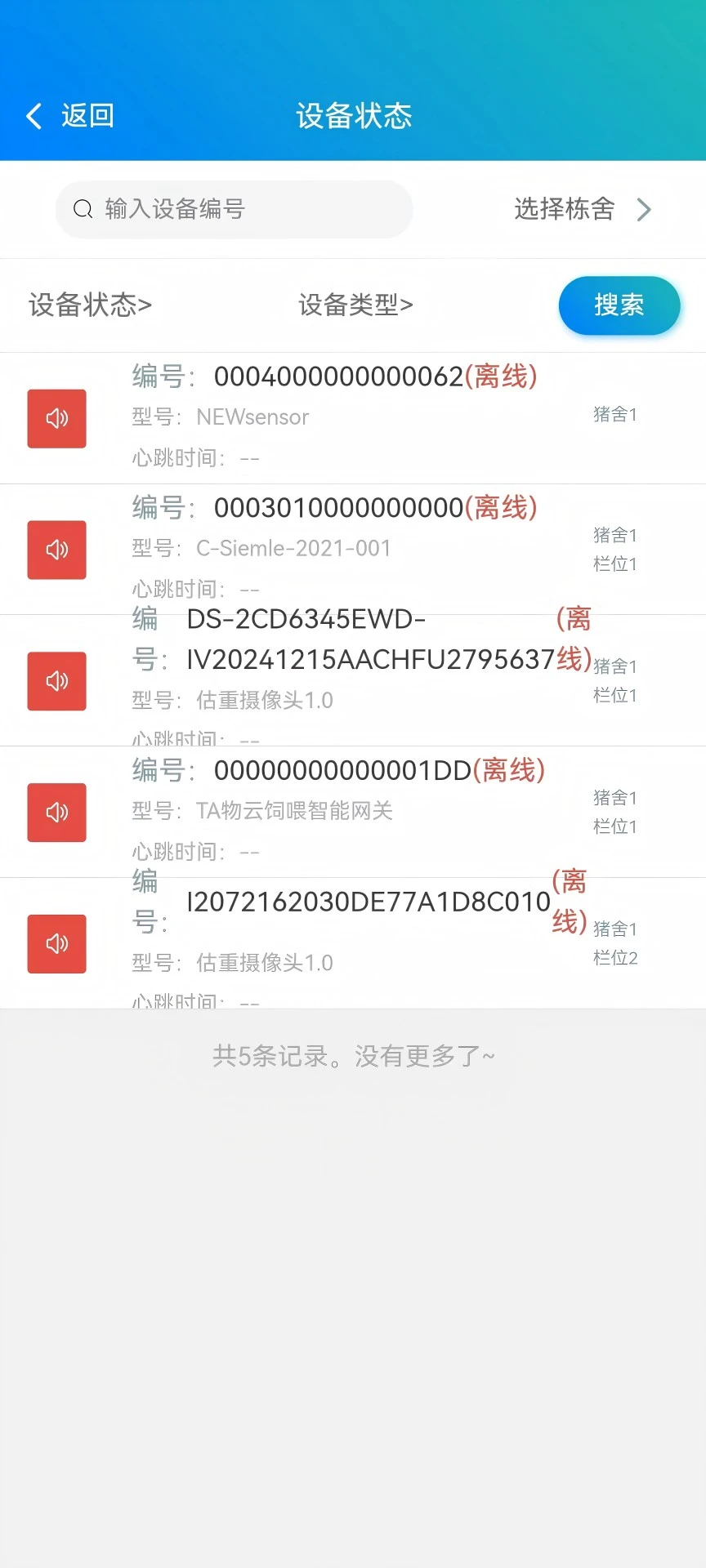
Task: Tap alarm icon for device I2072162030DE77A1D8C010
Action: 56,943
